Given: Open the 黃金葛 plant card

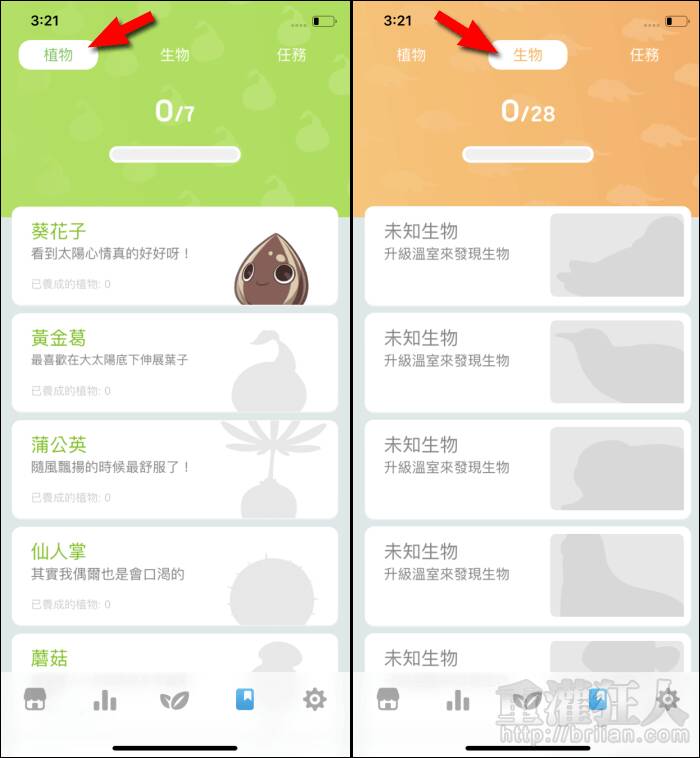Looking at the screenshot, I should 174,362.
